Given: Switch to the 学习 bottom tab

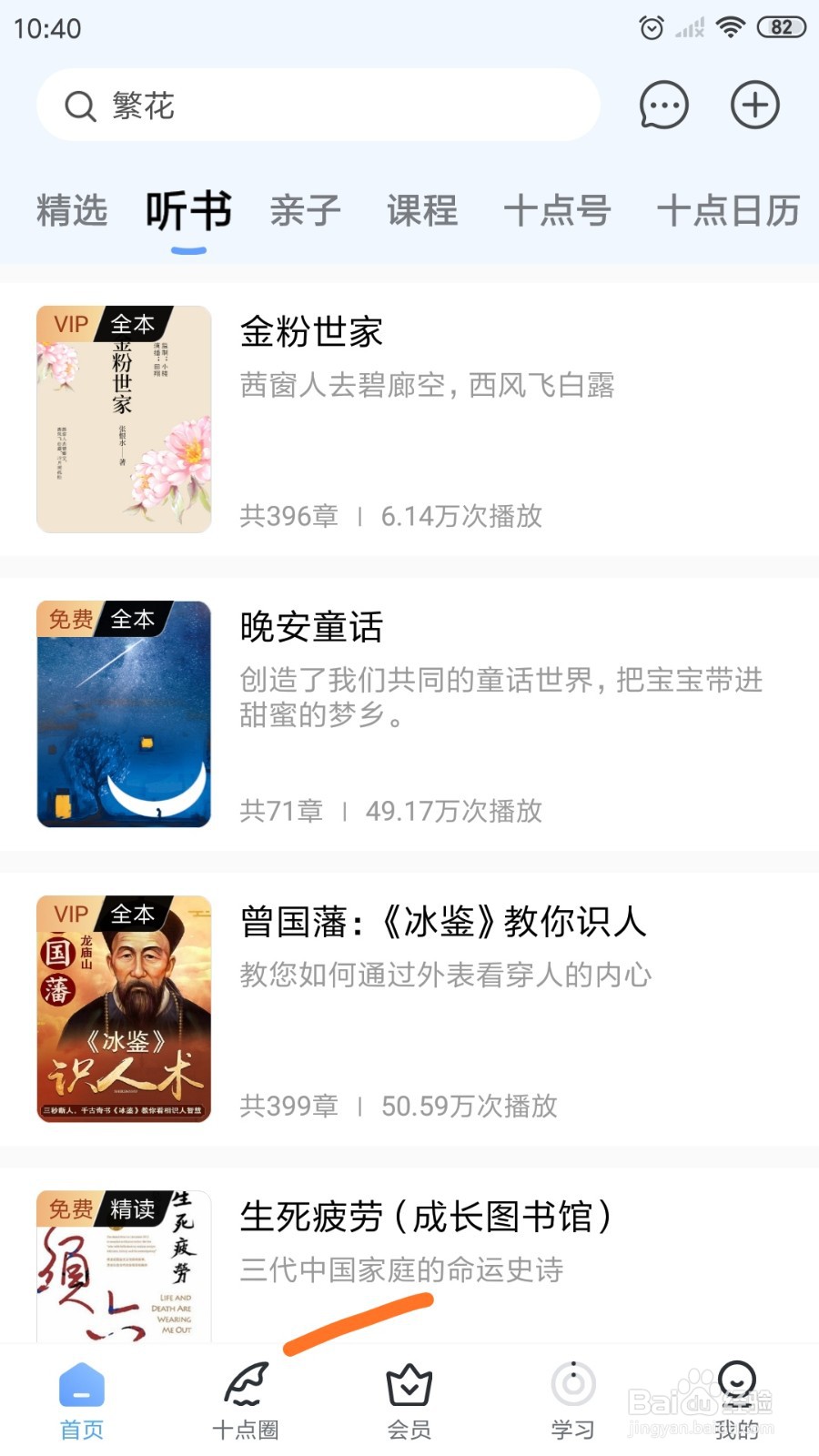Looking at the screenshot, I should [573, 1401].
